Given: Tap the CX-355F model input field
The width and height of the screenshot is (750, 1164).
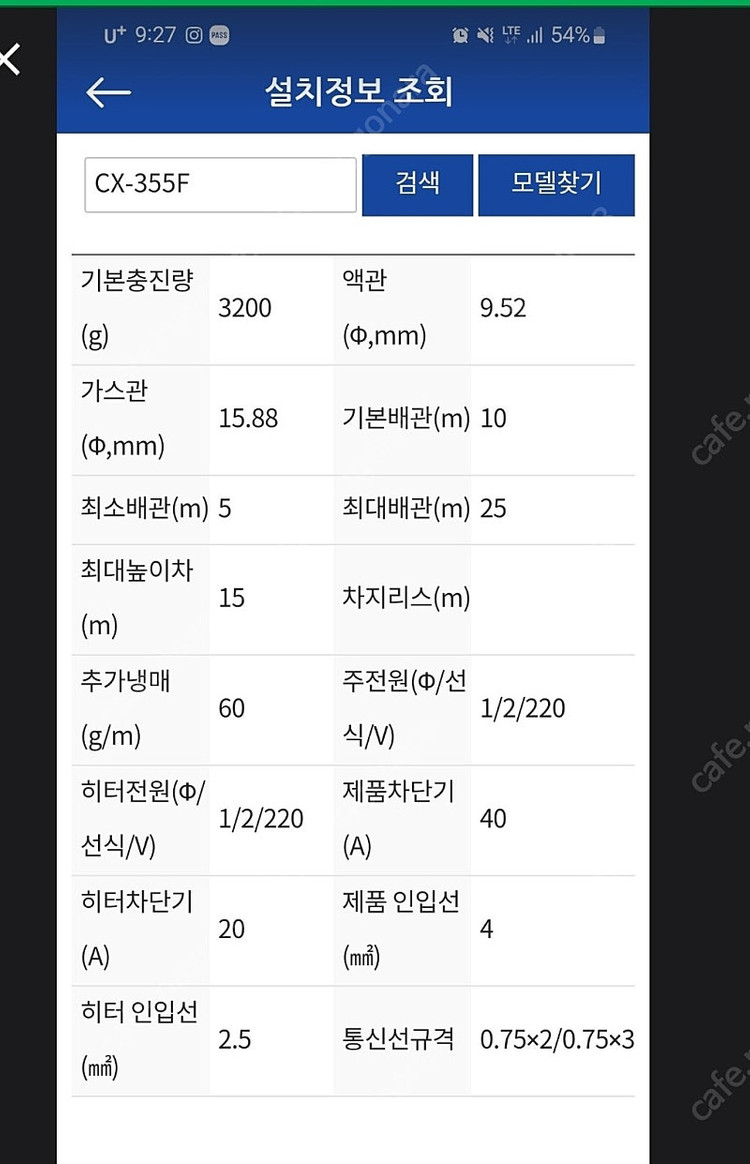Looking at the screenshot, I should pos(219,184).
